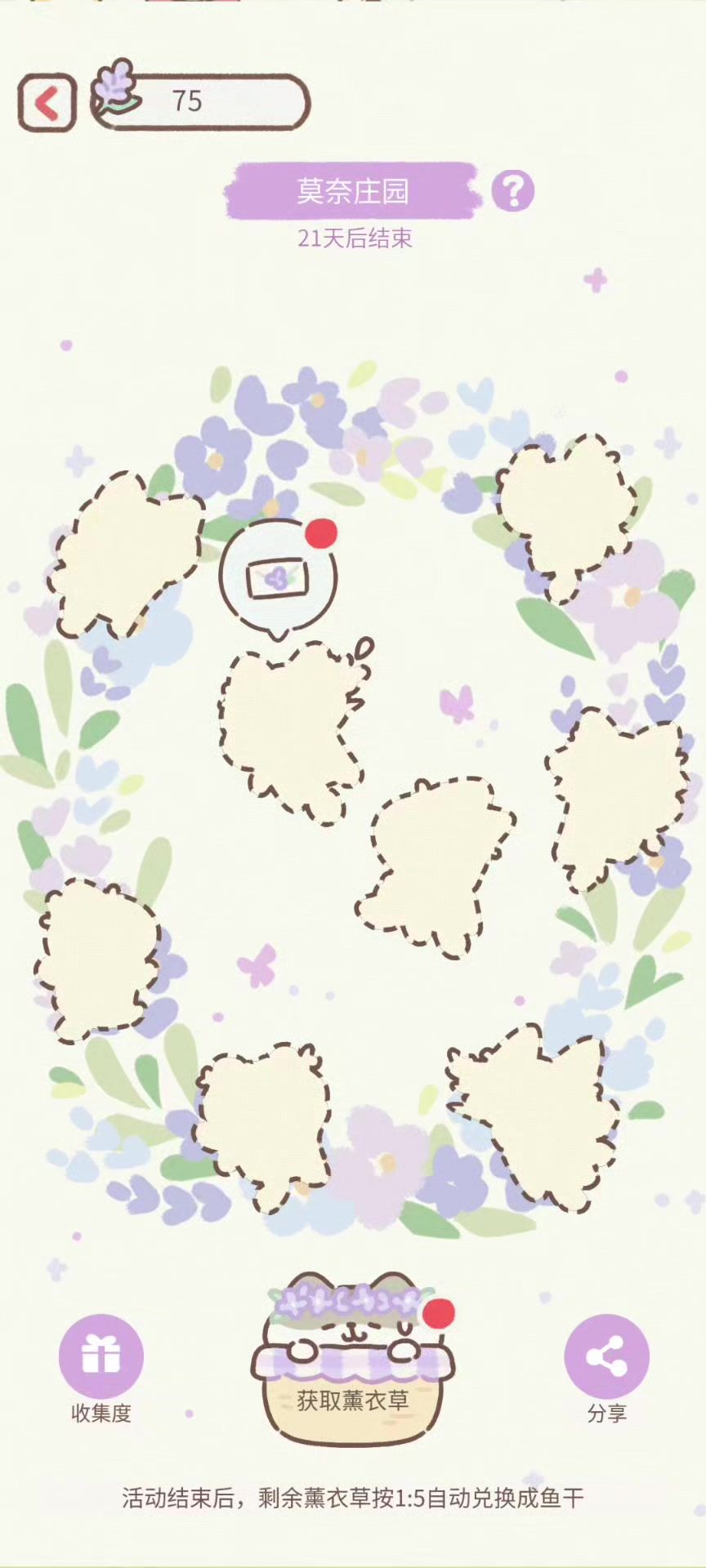Open the help question mark icon

click(x=512, y=191)
